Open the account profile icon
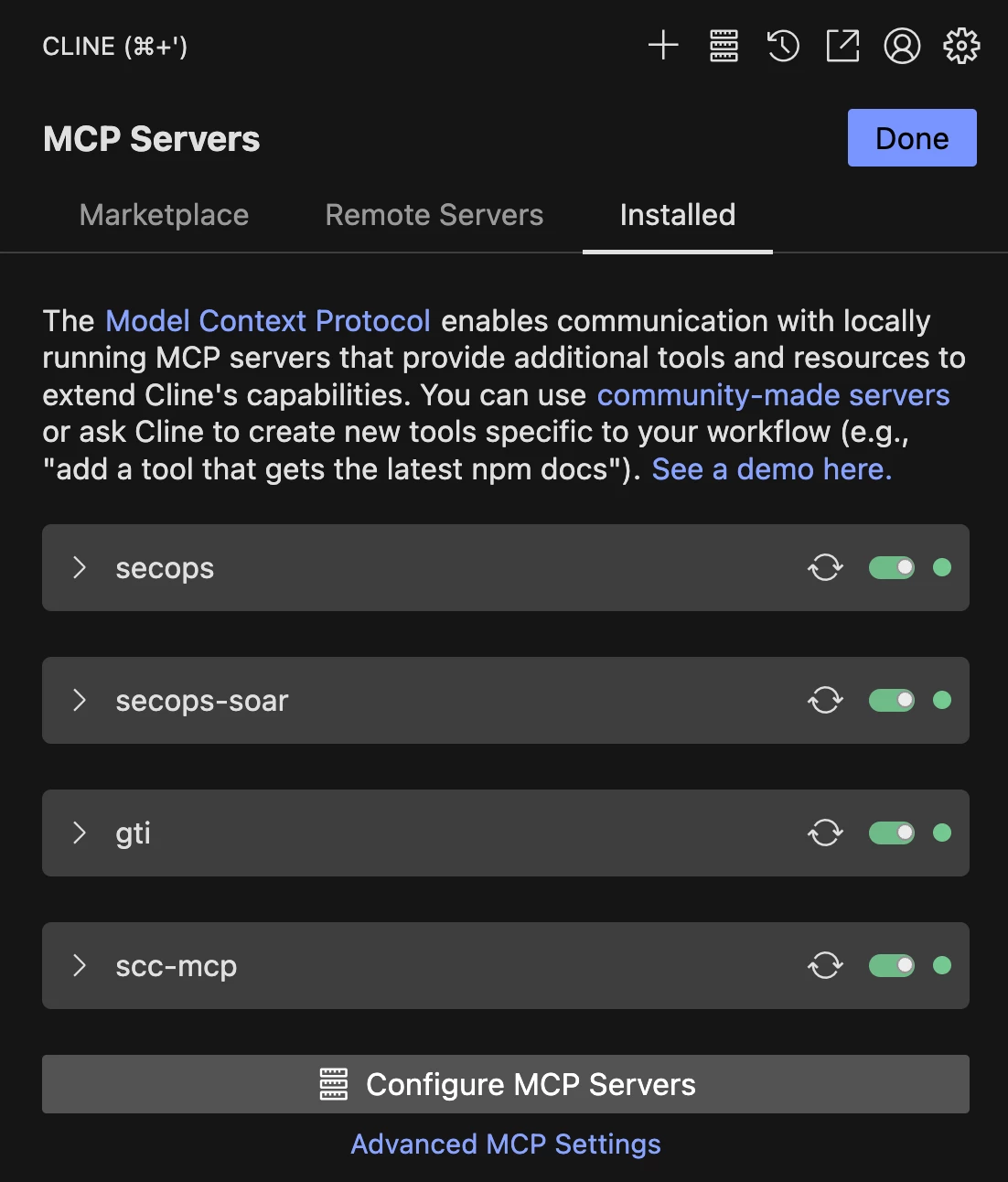The width and height of the screenshot is (1008, 1182). click(902, 45)
